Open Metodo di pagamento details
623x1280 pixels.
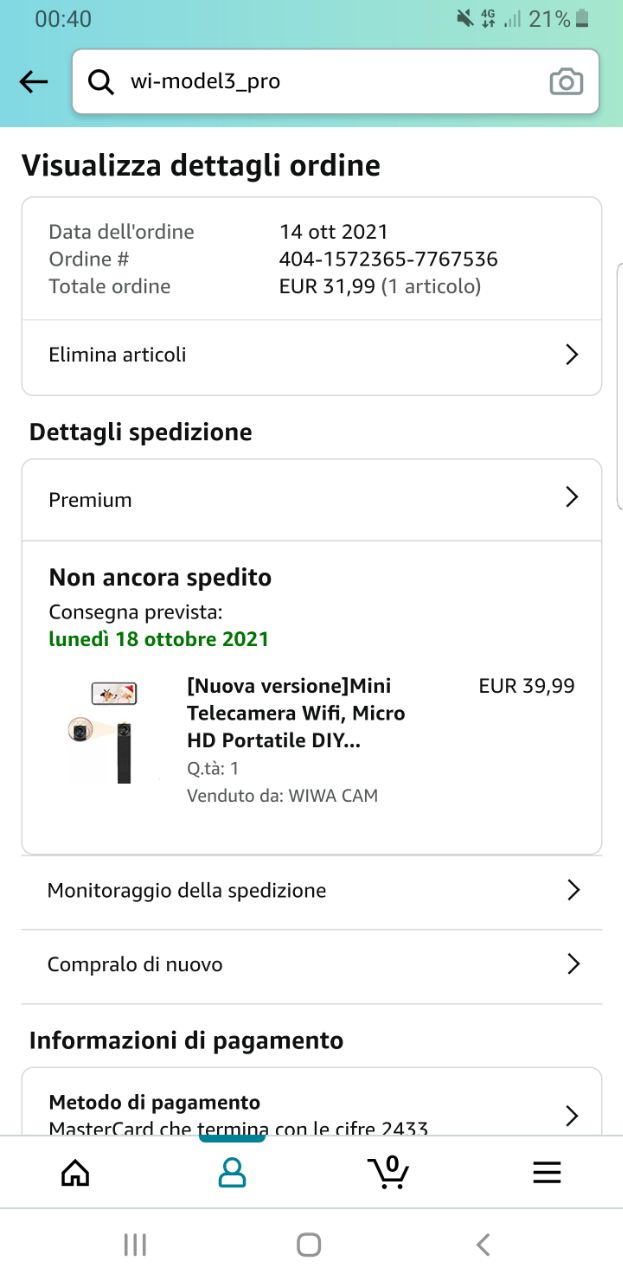[312, 1113]
